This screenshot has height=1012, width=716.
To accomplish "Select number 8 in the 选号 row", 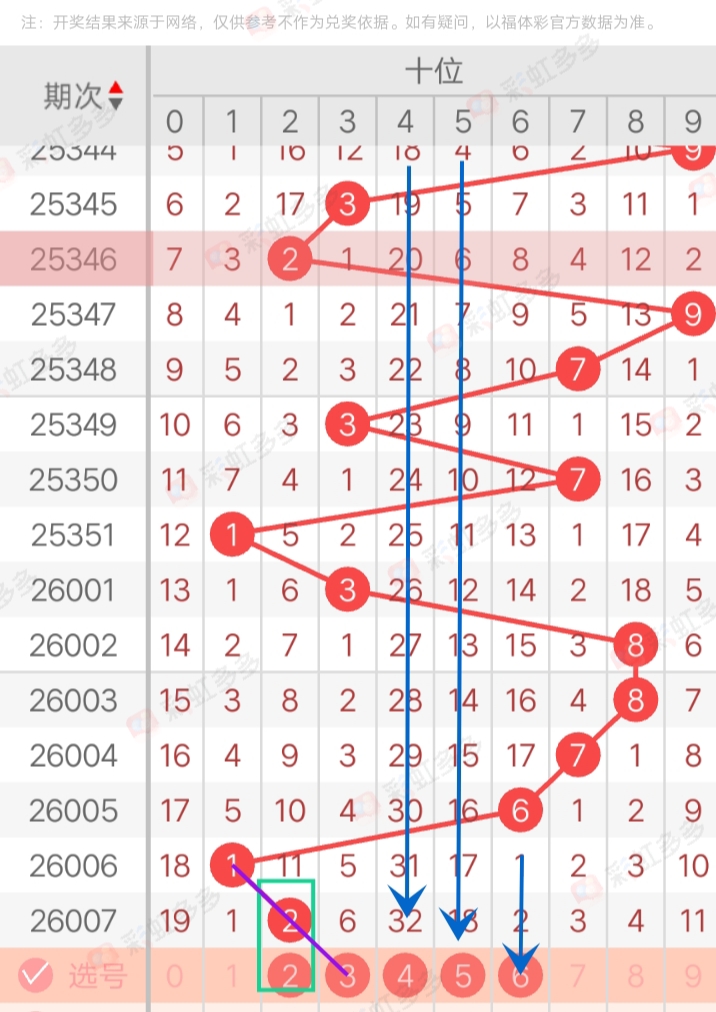I will pos(635,976).
